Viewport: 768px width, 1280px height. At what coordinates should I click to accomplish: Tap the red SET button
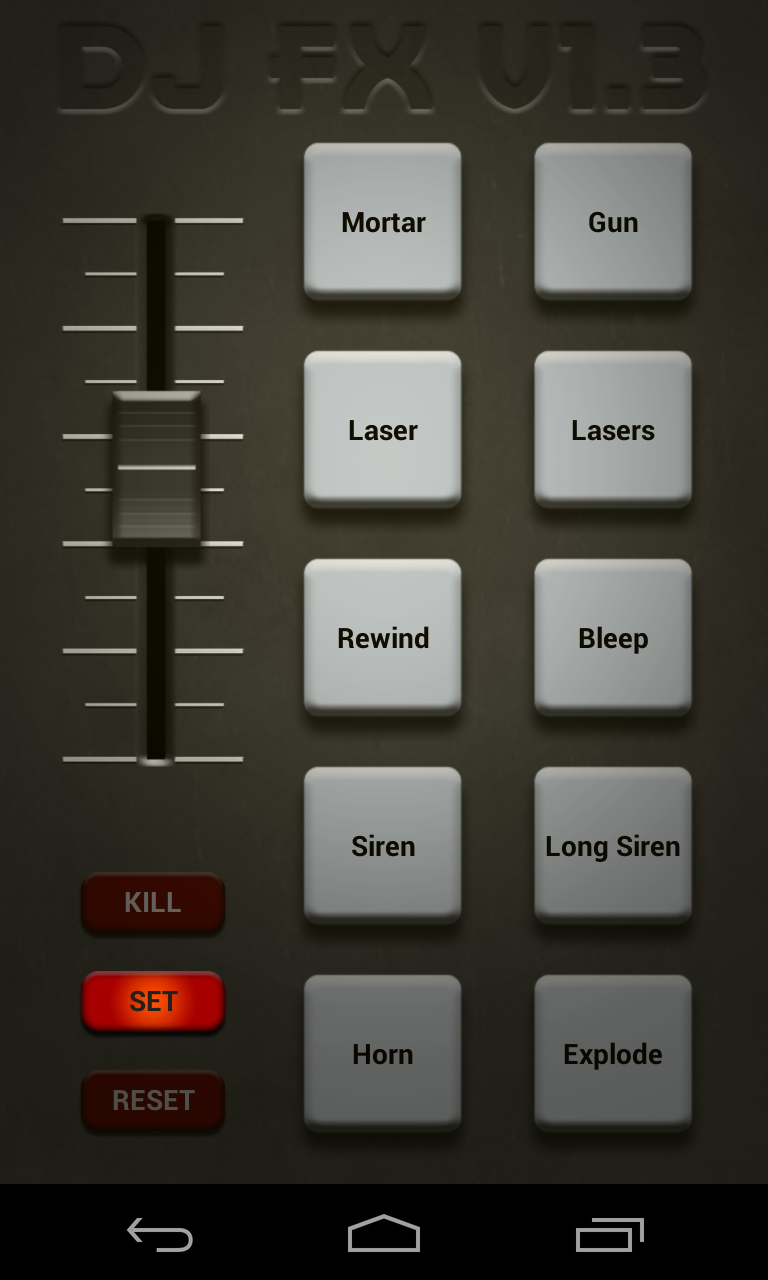[153, 1001]
